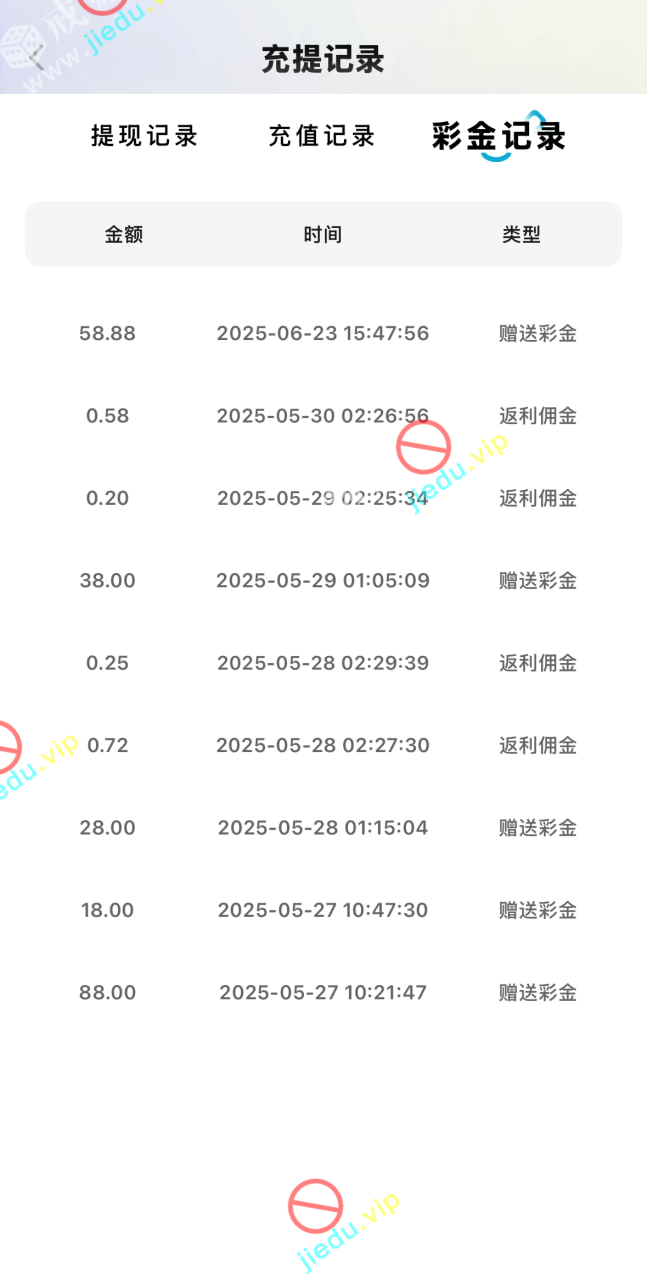Switch to the 充值记录 tab
Screen dimensions: 647x1280
pos(322,137)
